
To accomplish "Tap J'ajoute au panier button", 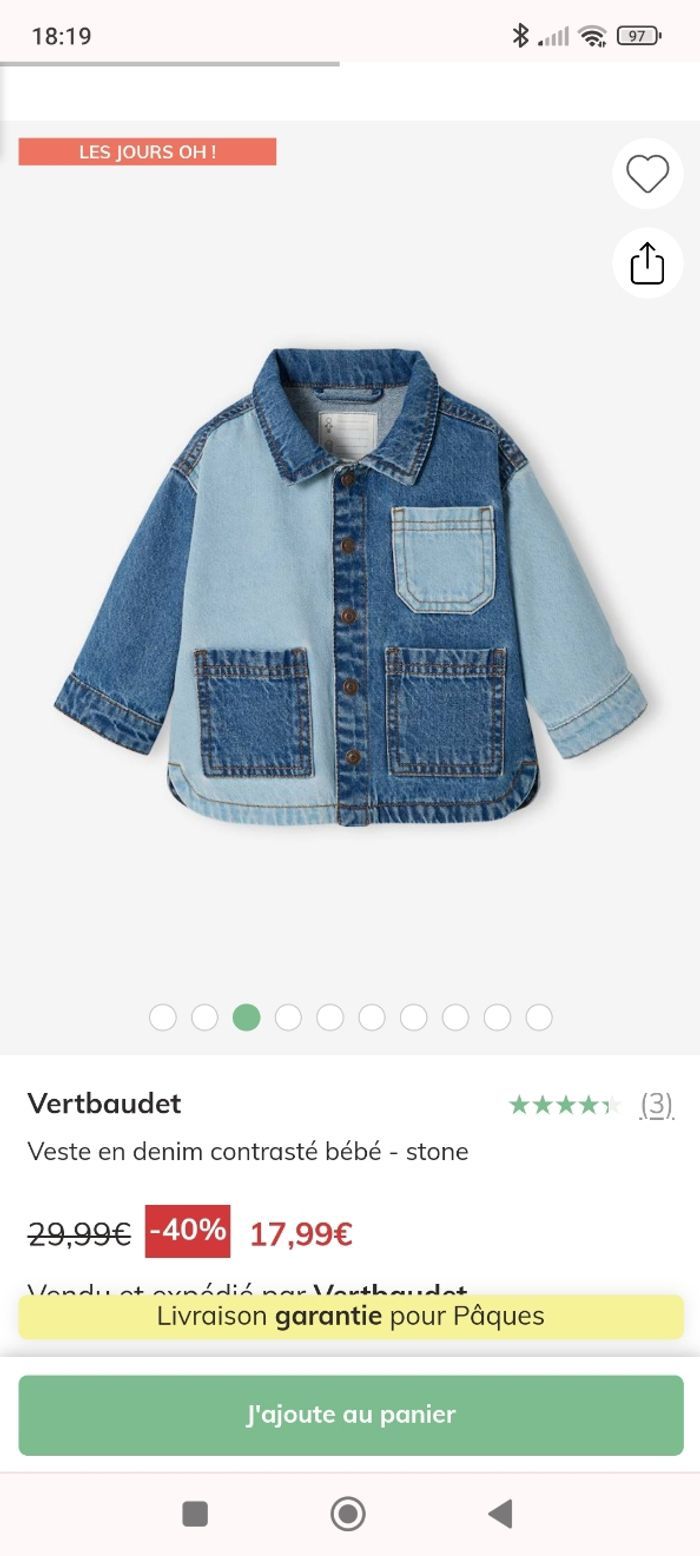I will click(350, 1414).
